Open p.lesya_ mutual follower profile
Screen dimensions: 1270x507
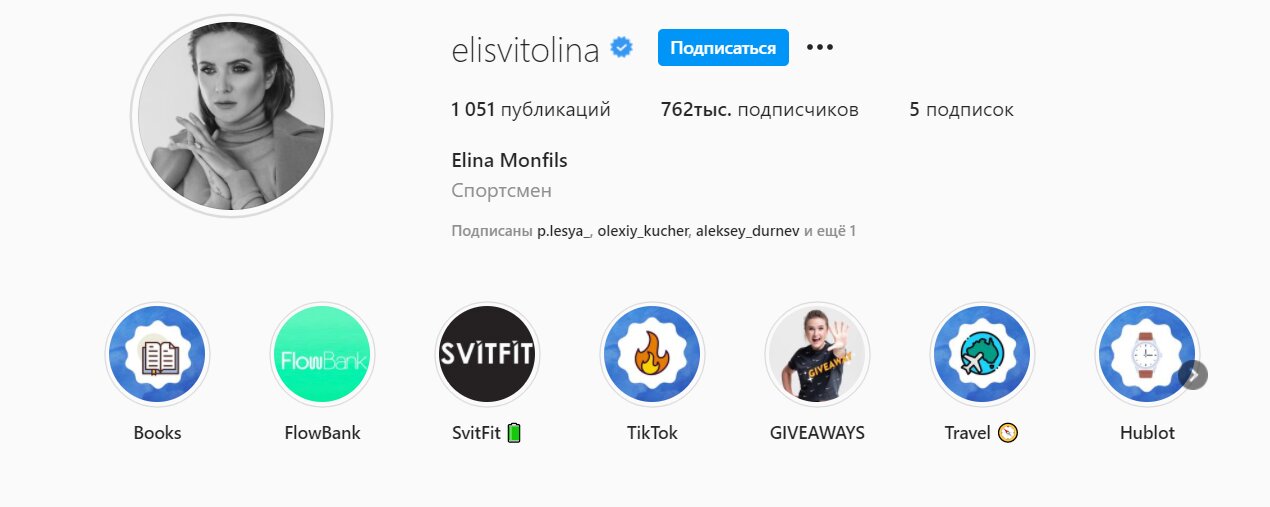click(x=565, y=231)
